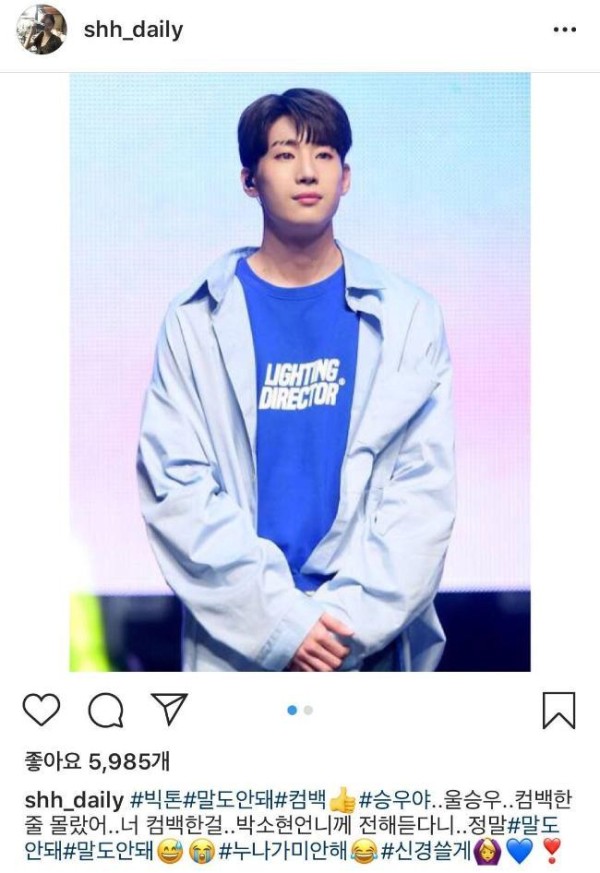Bookmark this post
Screen dimensions: 600x873
559,710
